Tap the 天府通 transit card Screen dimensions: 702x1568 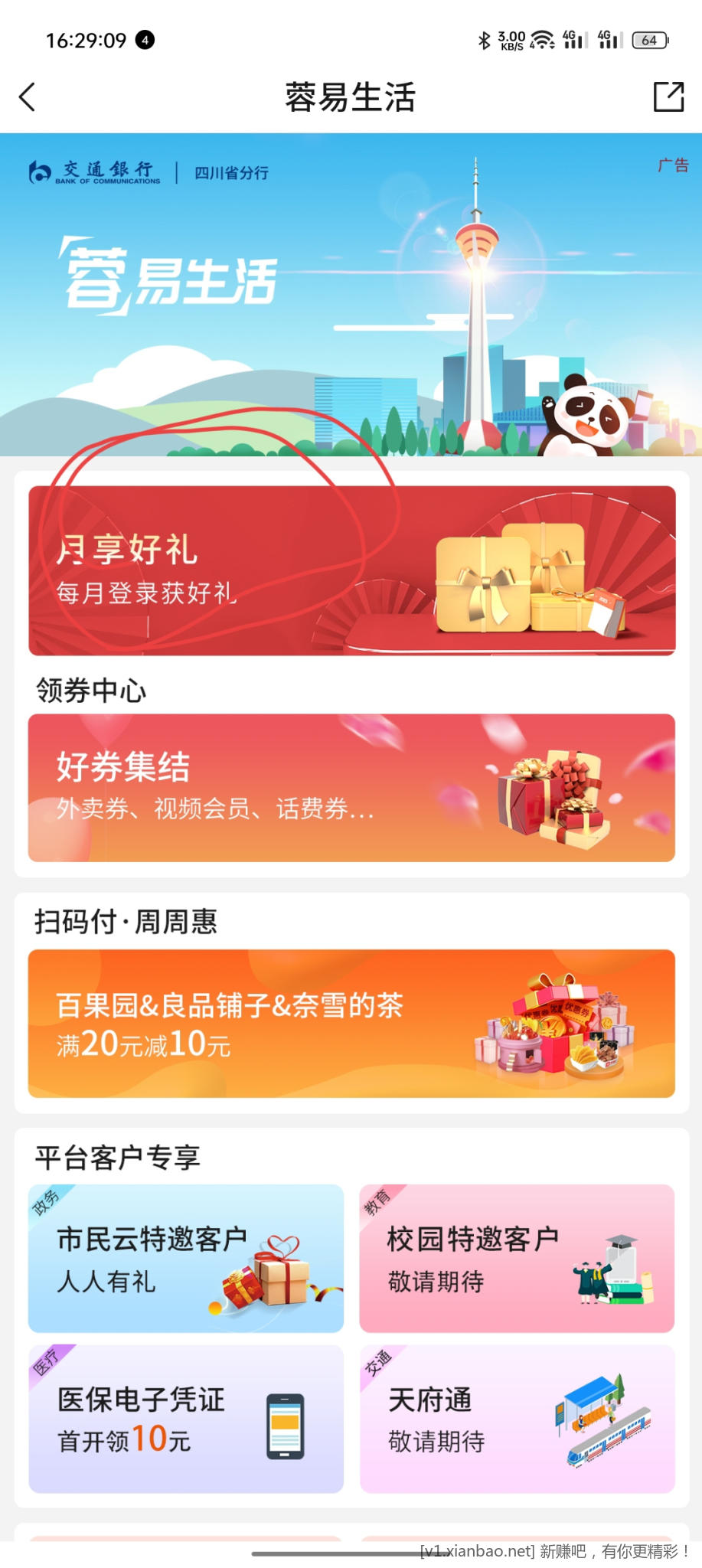click(517, 1419)
